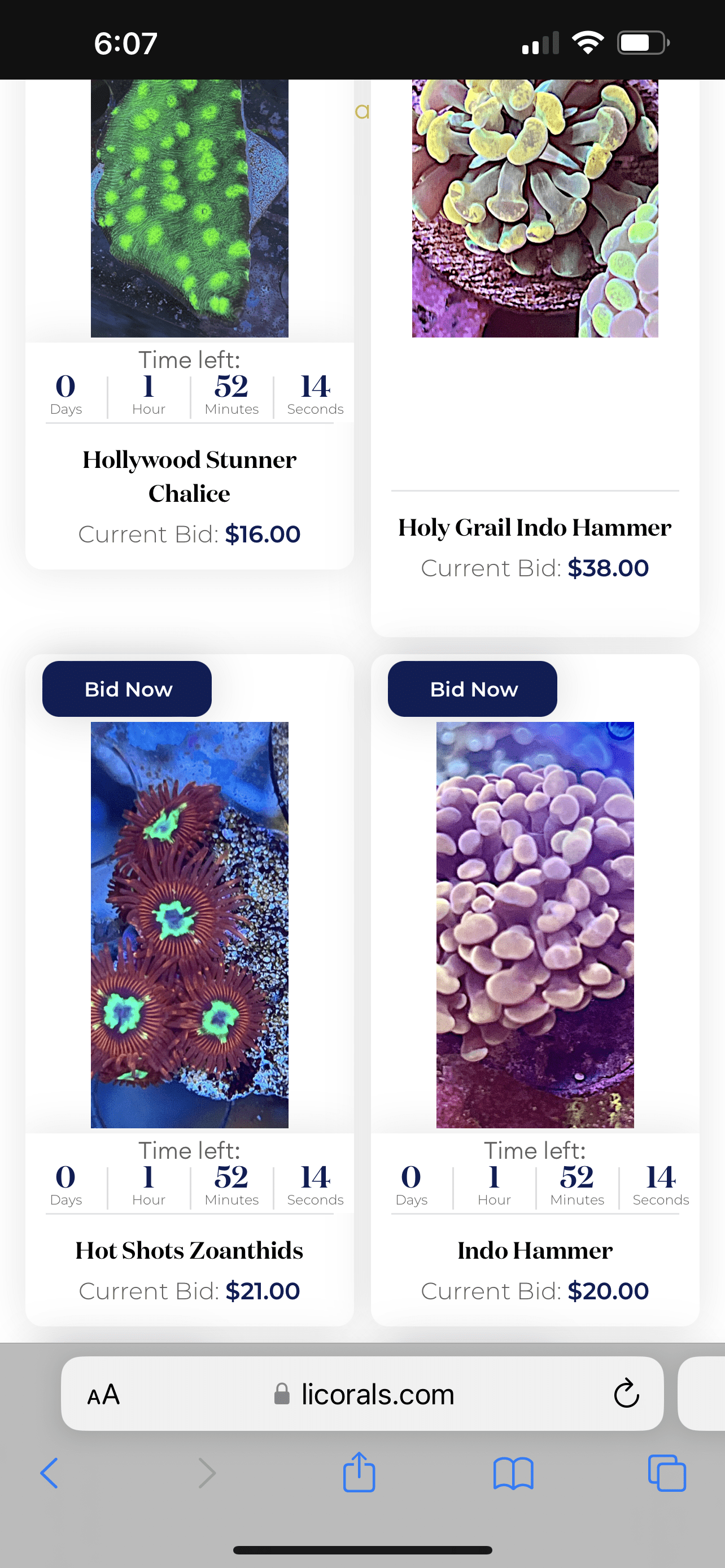Image resolution: width=725 pixels, height=1568 pixels.
Task: Share this page from the Safari toolbar
Action: pyautogui.click(x=359, y=1473)
